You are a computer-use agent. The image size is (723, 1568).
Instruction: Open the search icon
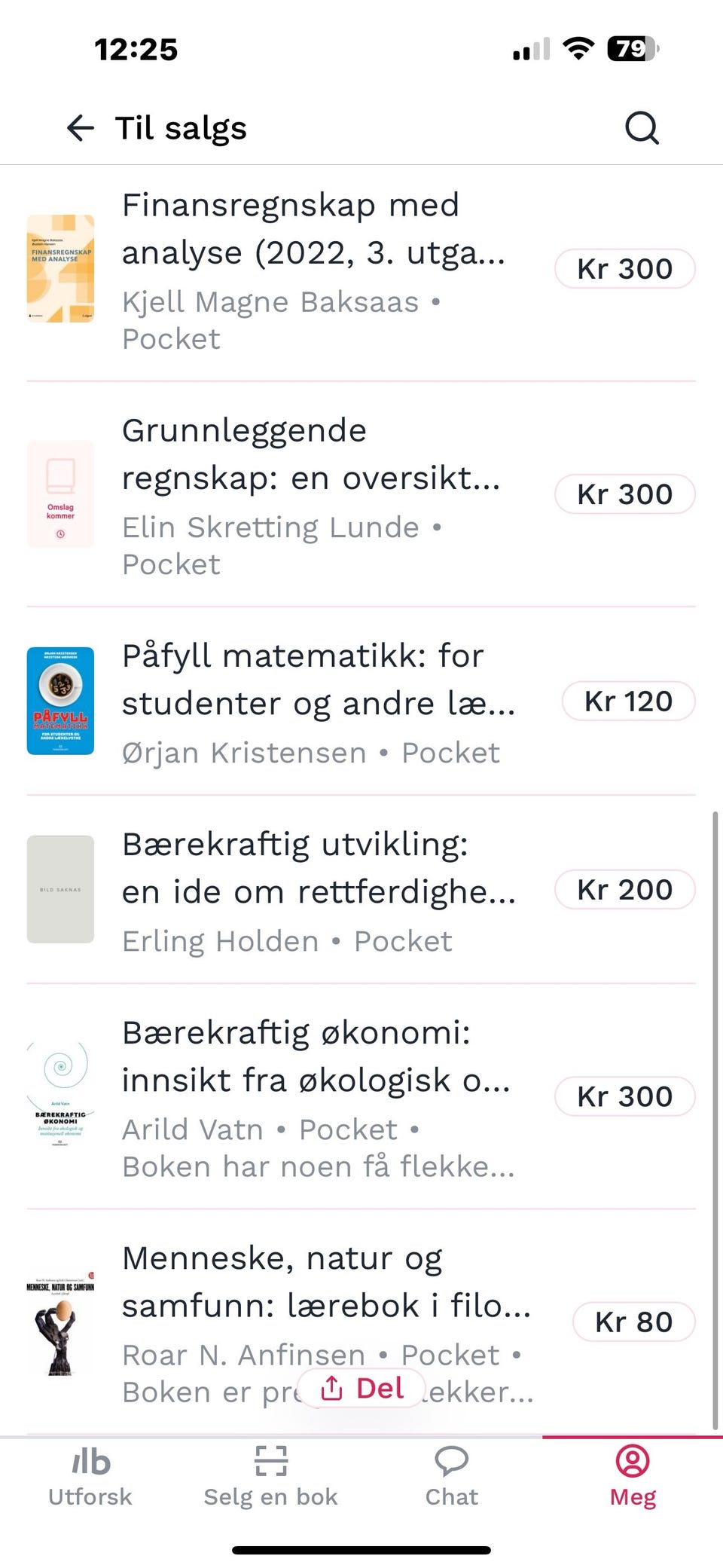(642, 128)
